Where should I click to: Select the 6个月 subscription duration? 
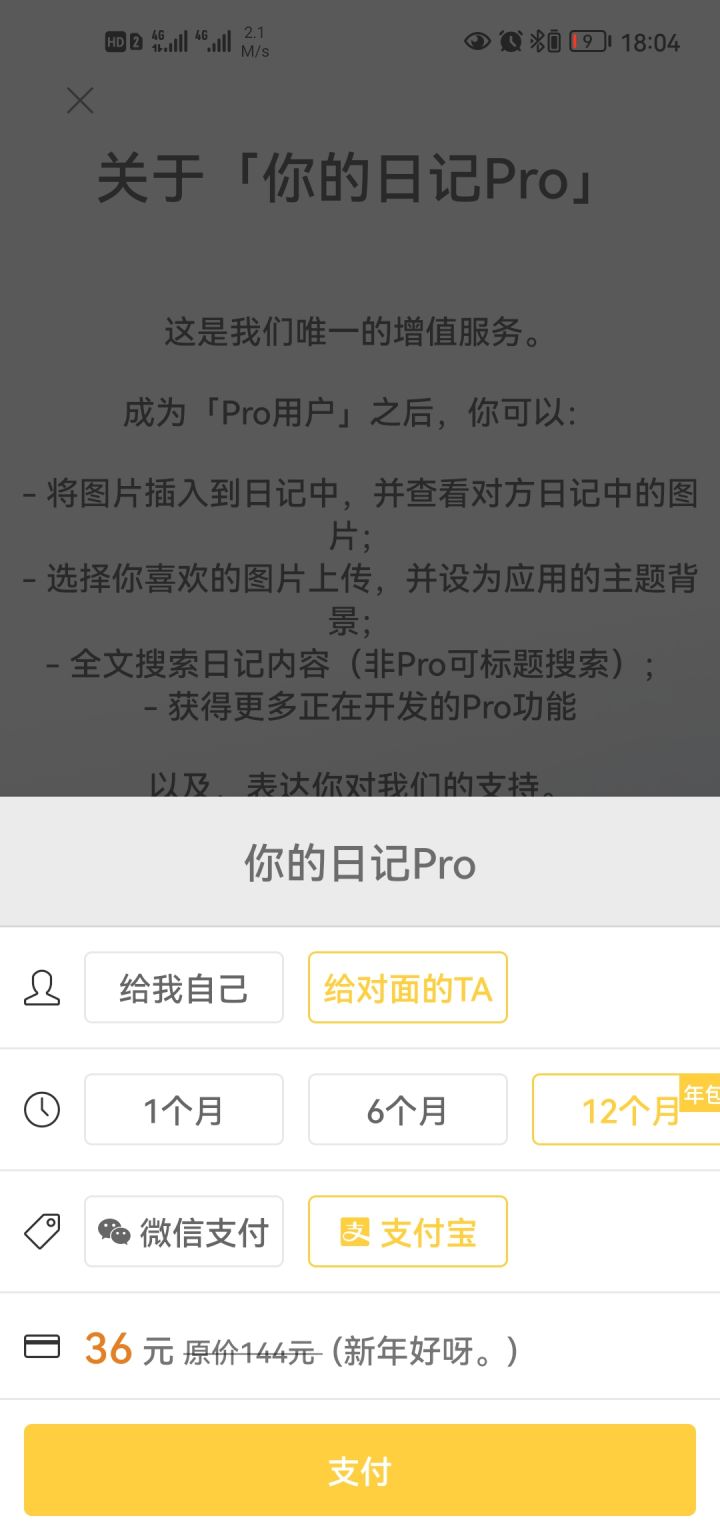(x=407, y=1109)
